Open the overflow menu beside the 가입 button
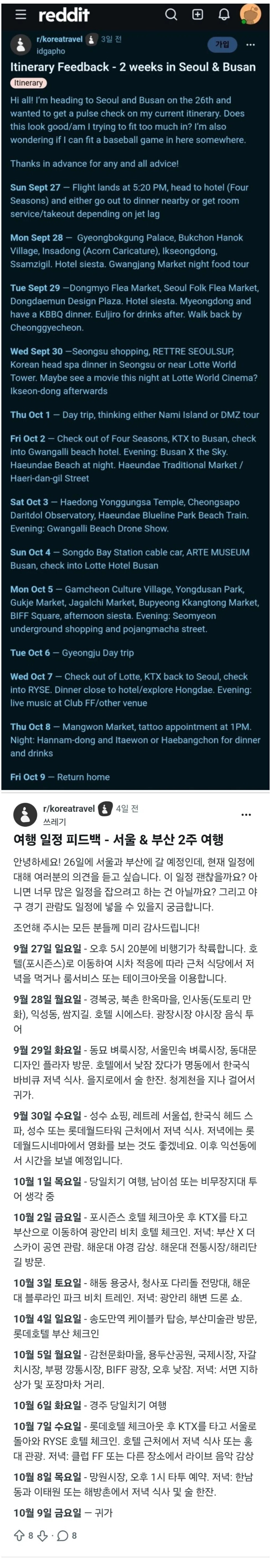 (250, 45)
